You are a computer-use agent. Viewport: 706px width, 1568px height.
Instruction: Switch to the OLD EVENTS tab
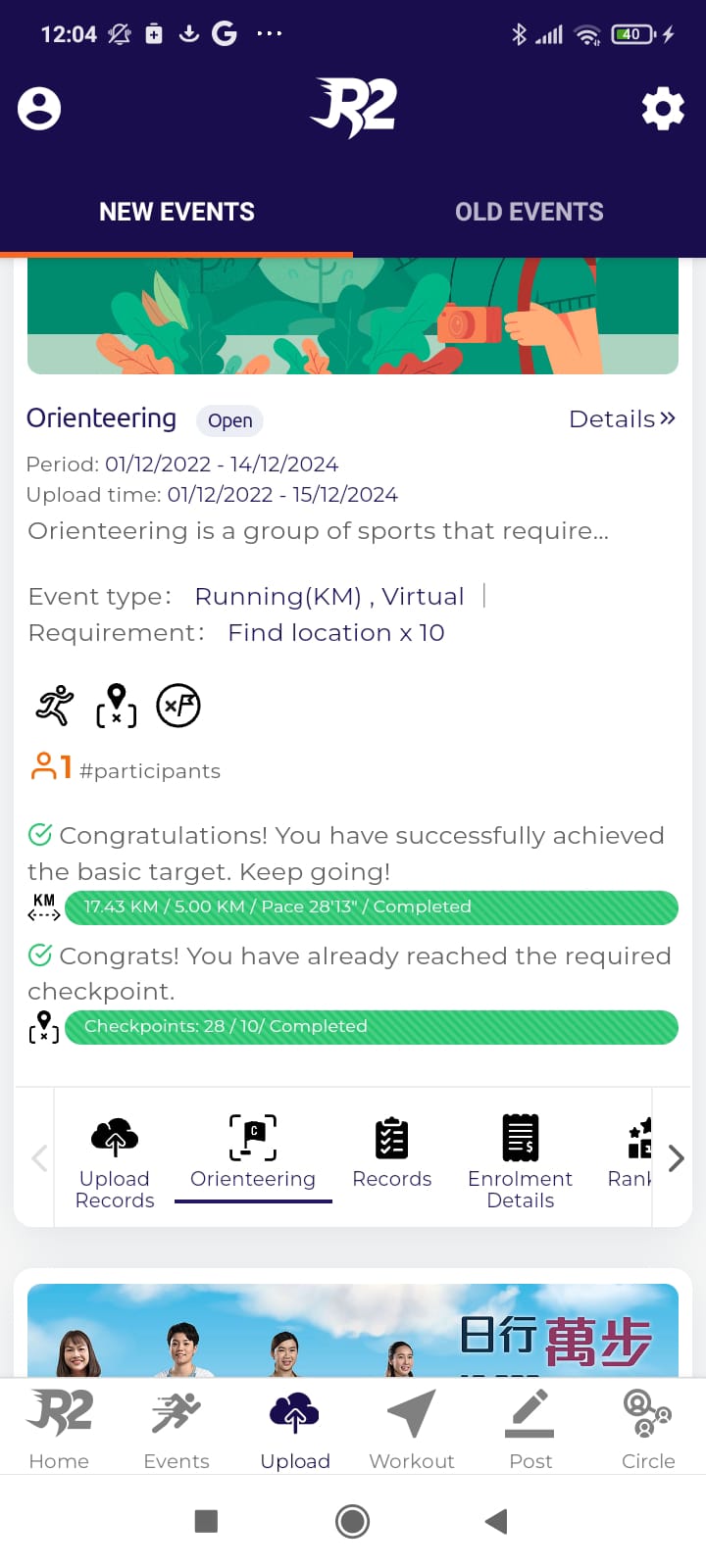(x=529, y=212)
